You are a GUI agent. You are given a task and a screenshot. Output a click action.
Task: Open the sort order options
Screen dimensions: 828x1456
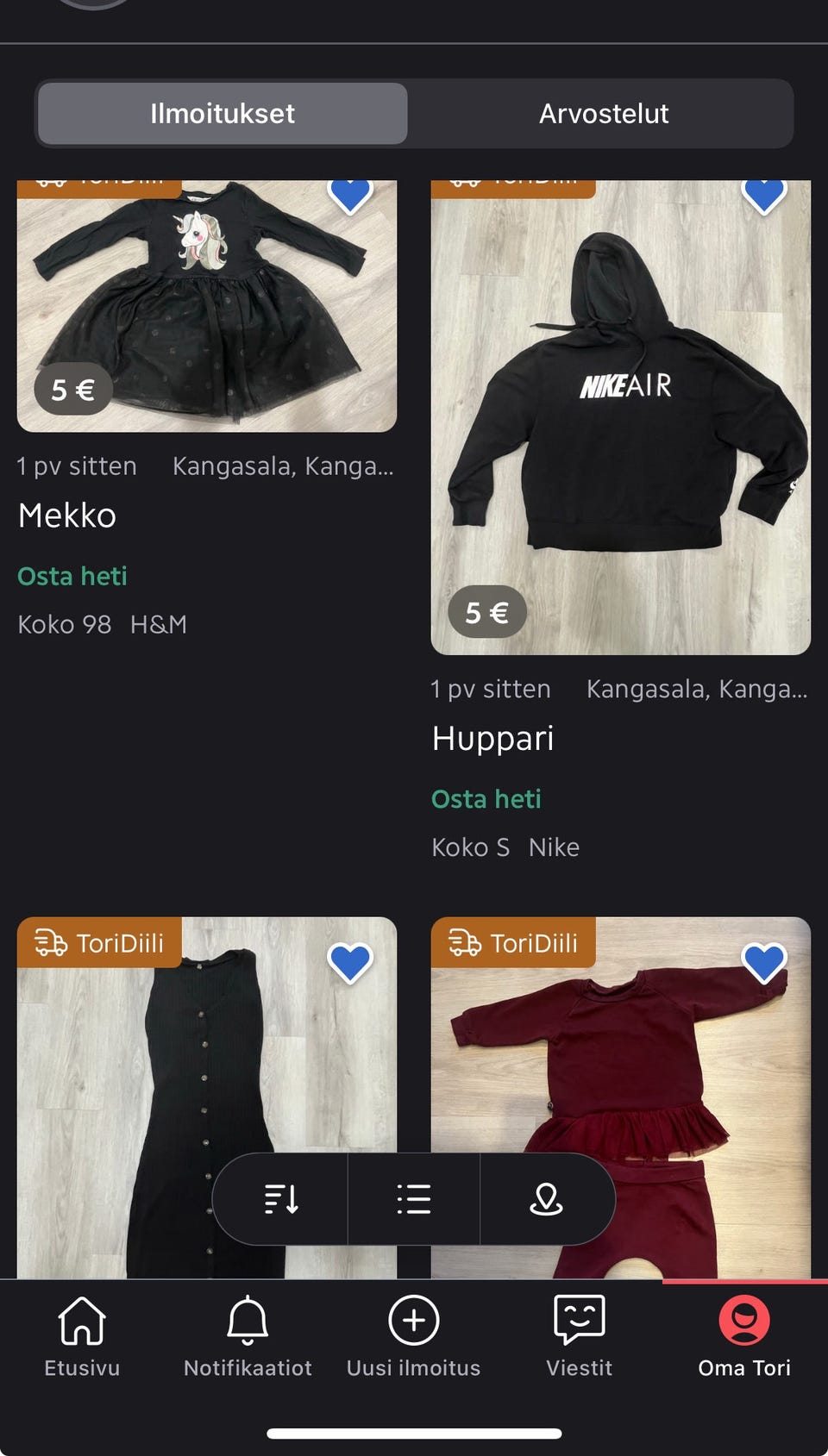(x=281, y=1199)
